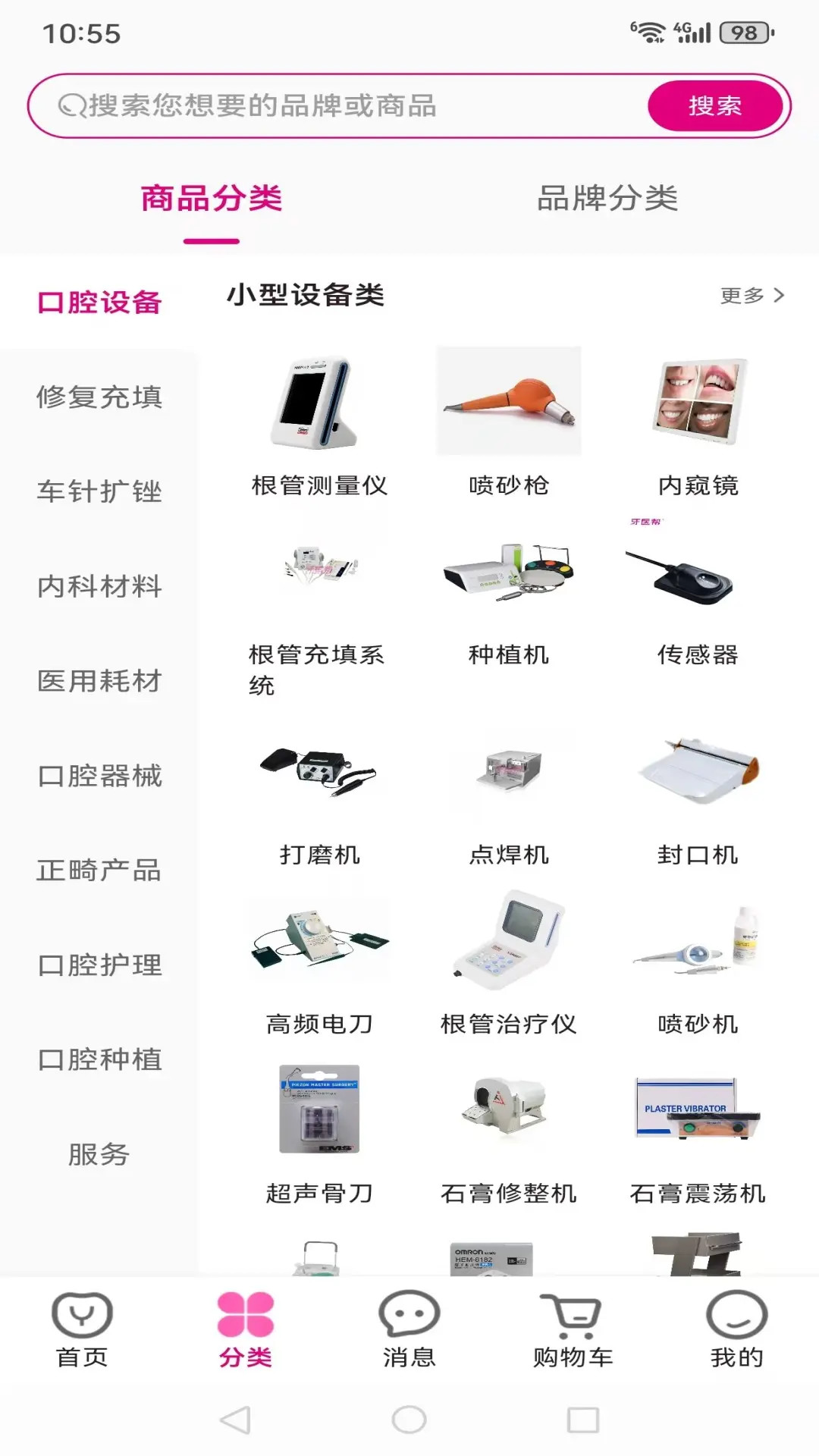Open the 喷砂枪 product tile
This screenshot has height=1456, width=819.
[508, 425]
